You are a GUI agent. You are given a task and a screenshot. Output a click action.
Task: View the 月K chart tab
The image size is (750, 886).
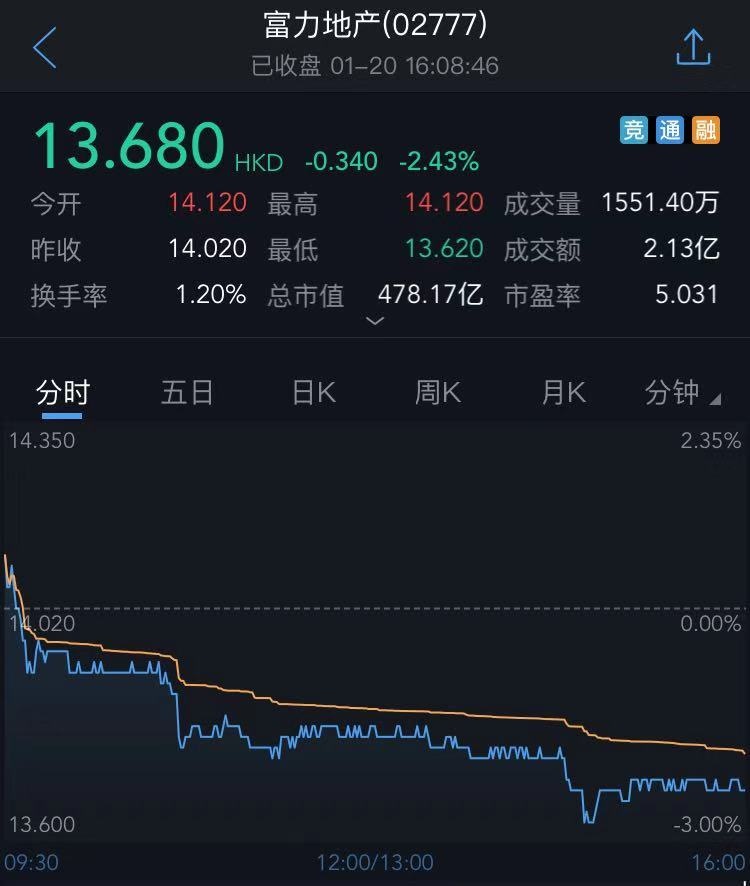tap(563, 393)
